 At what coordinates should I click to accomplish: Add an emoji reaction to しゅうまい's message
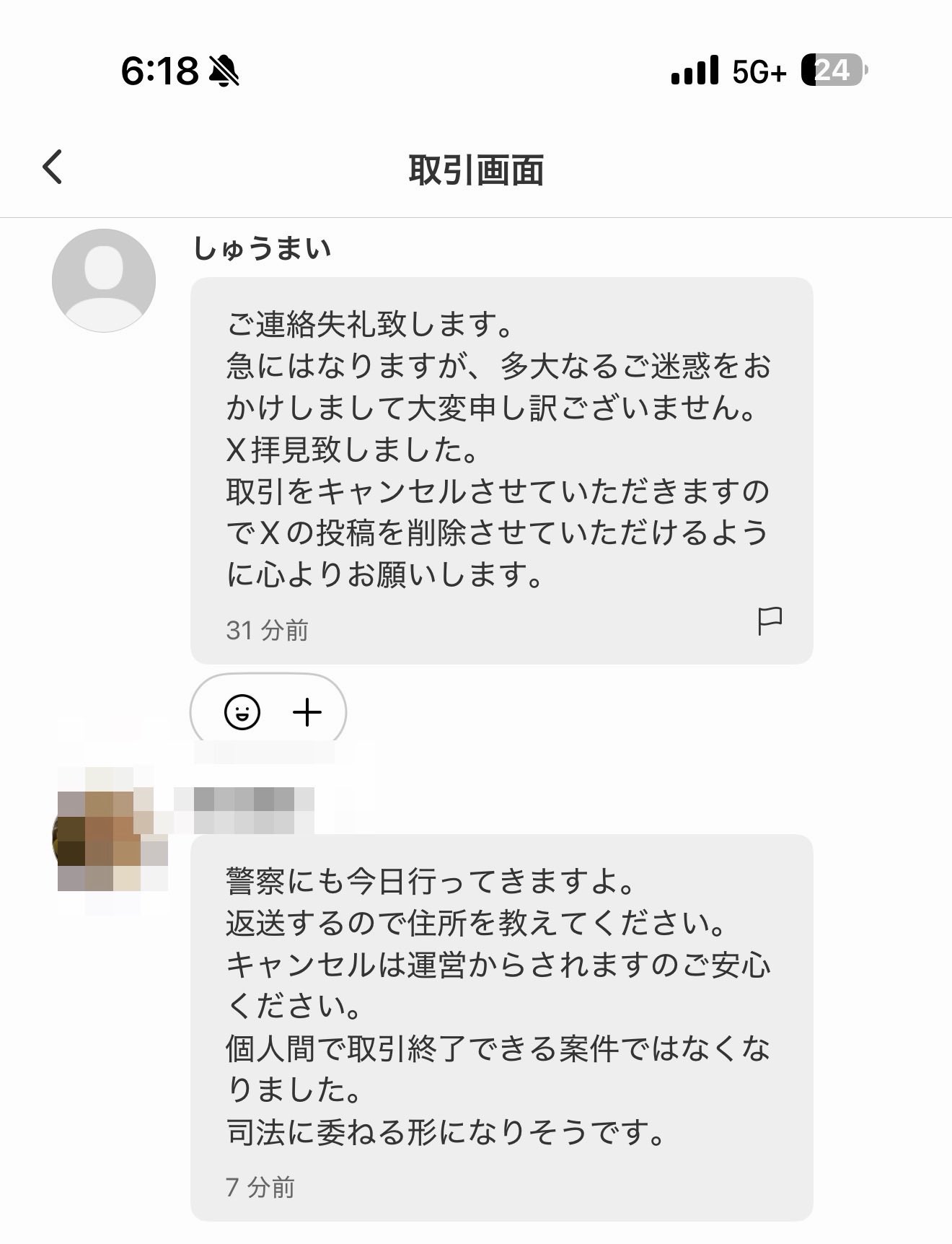[x=242, y=712]
